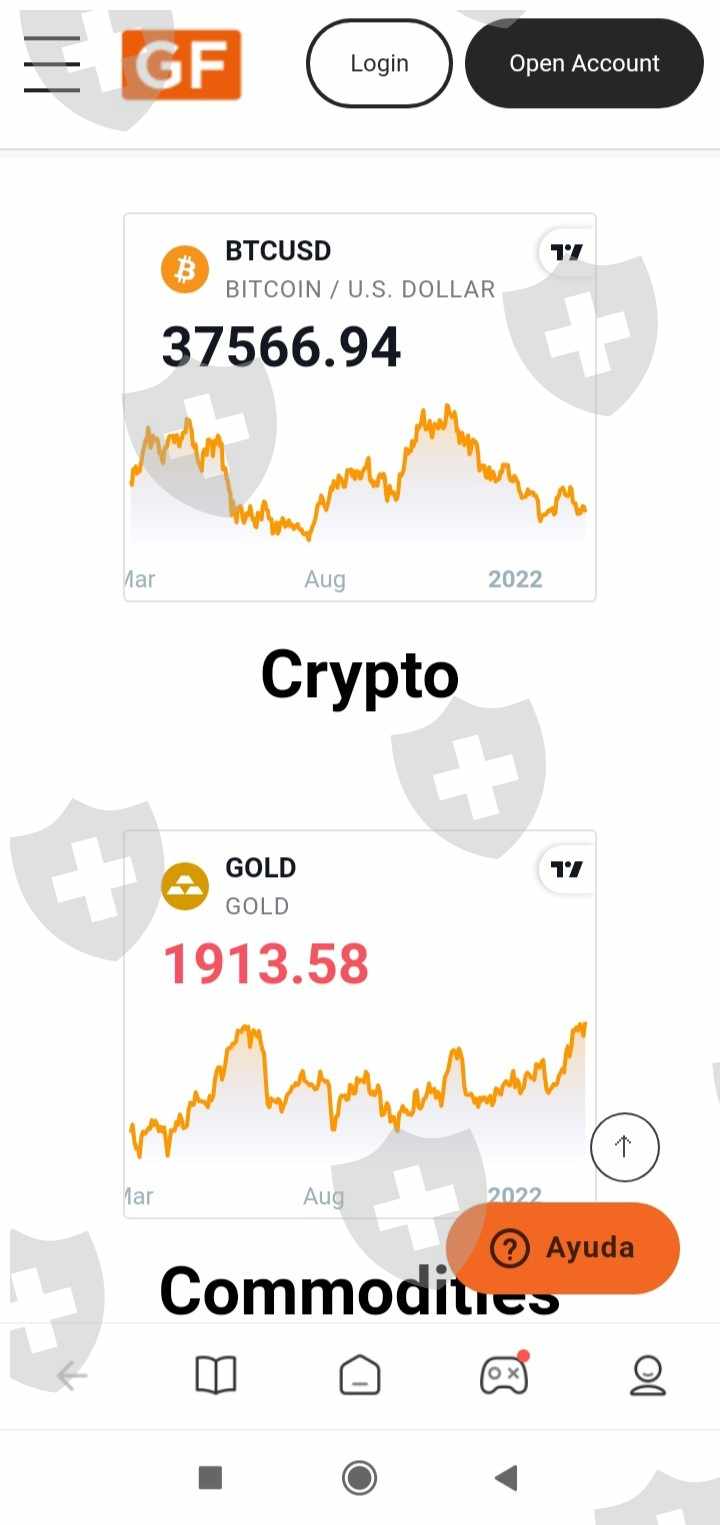Viewport: 720px width, 1525px height.
Task: Tap the system home button
Action: pos(359,1477)
